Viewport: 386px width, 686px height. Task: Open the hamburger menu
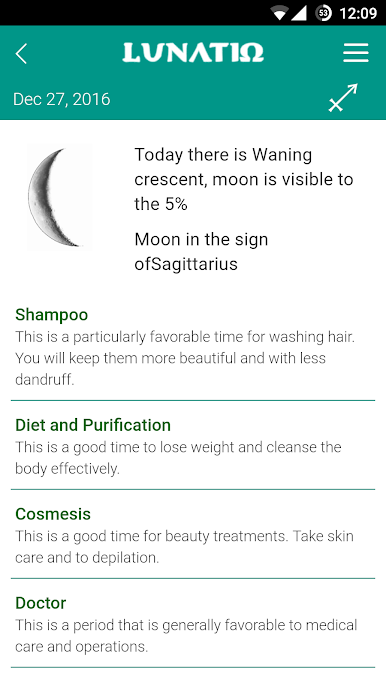point(356,53)
